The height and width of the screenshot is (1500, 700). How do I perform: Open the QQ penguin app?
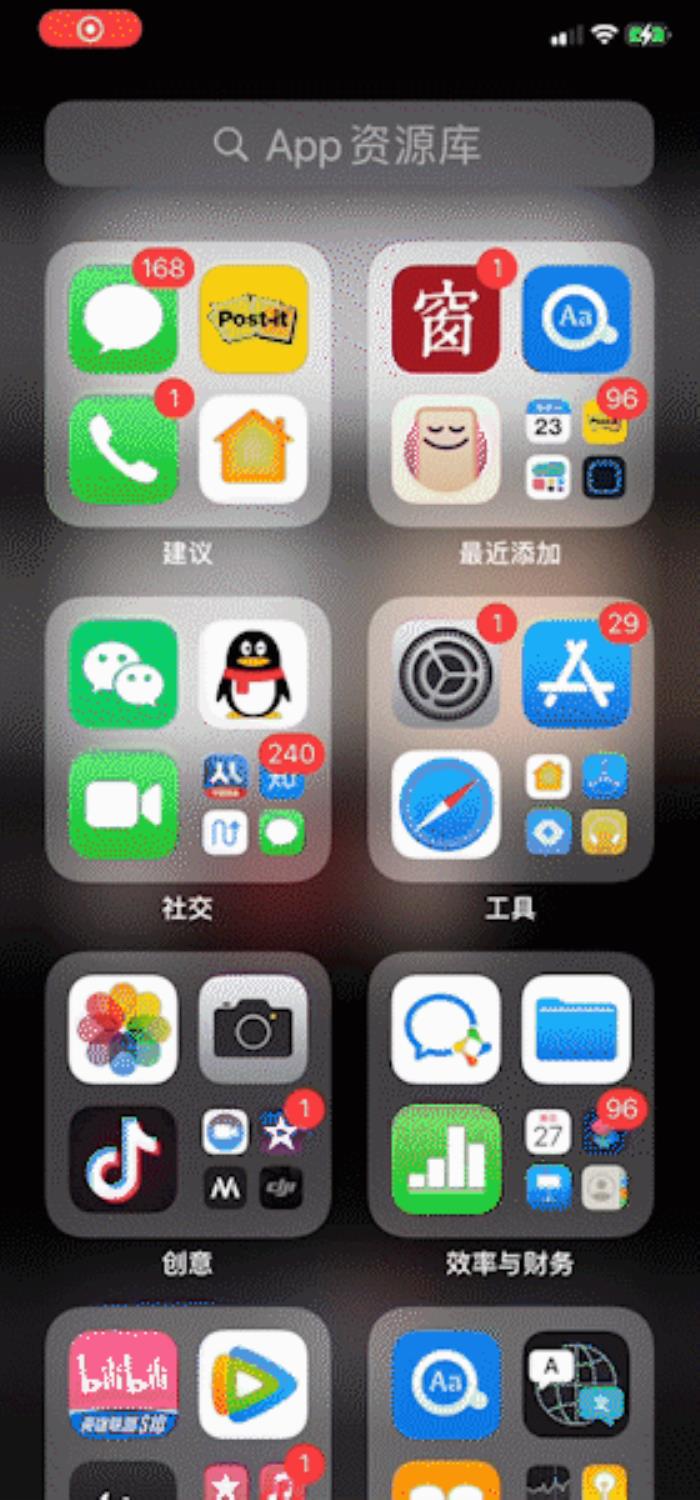click(x=253, y=673)
